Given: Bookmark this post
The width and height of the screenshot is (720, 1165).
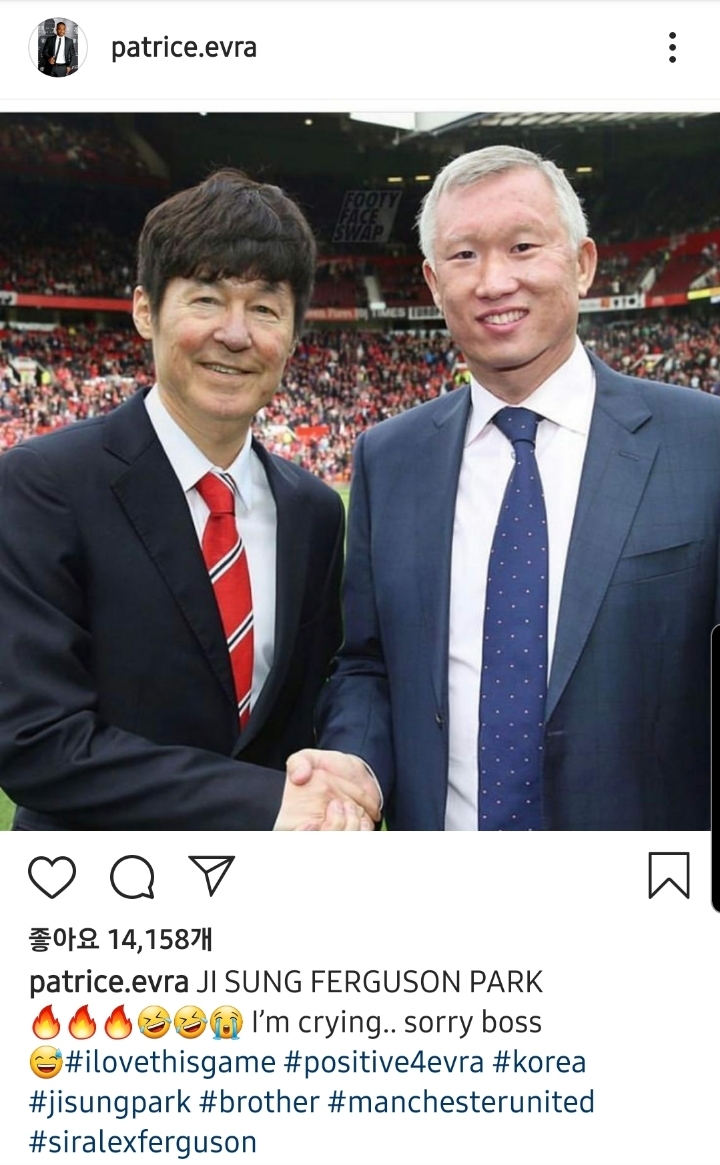Looking at the screenshot, I should coord(668,876).
